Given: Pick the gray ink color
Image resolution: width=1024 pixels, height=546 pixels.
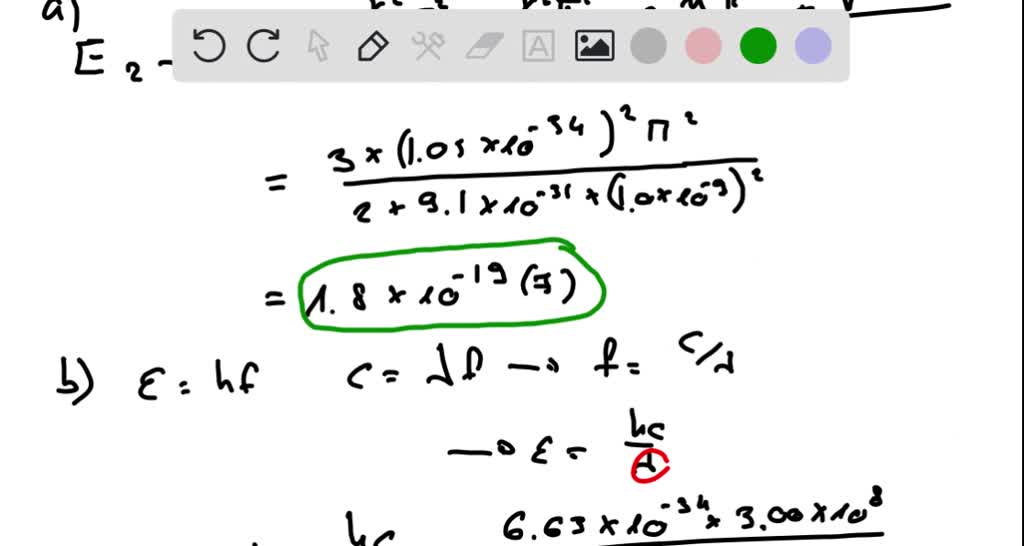Looking at the screenshot, I should click(649, 46).
